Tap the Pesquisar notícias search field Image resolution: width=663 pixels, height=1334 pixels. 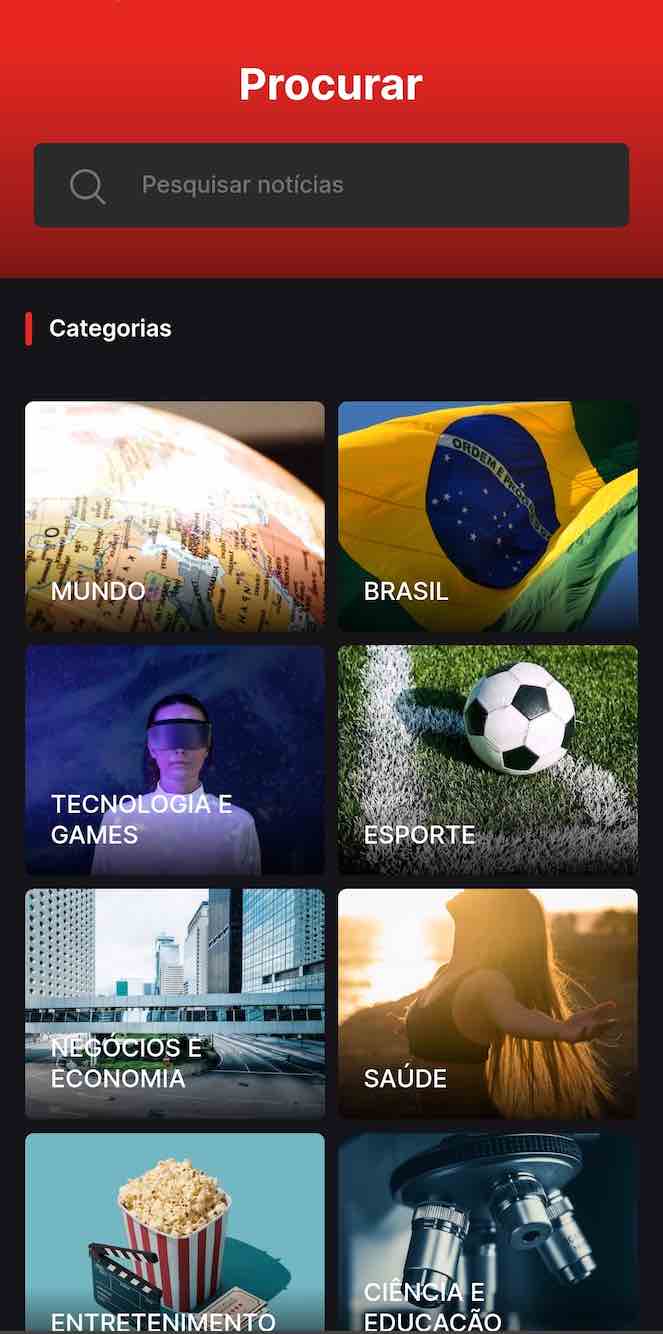(x=331, y=185)
